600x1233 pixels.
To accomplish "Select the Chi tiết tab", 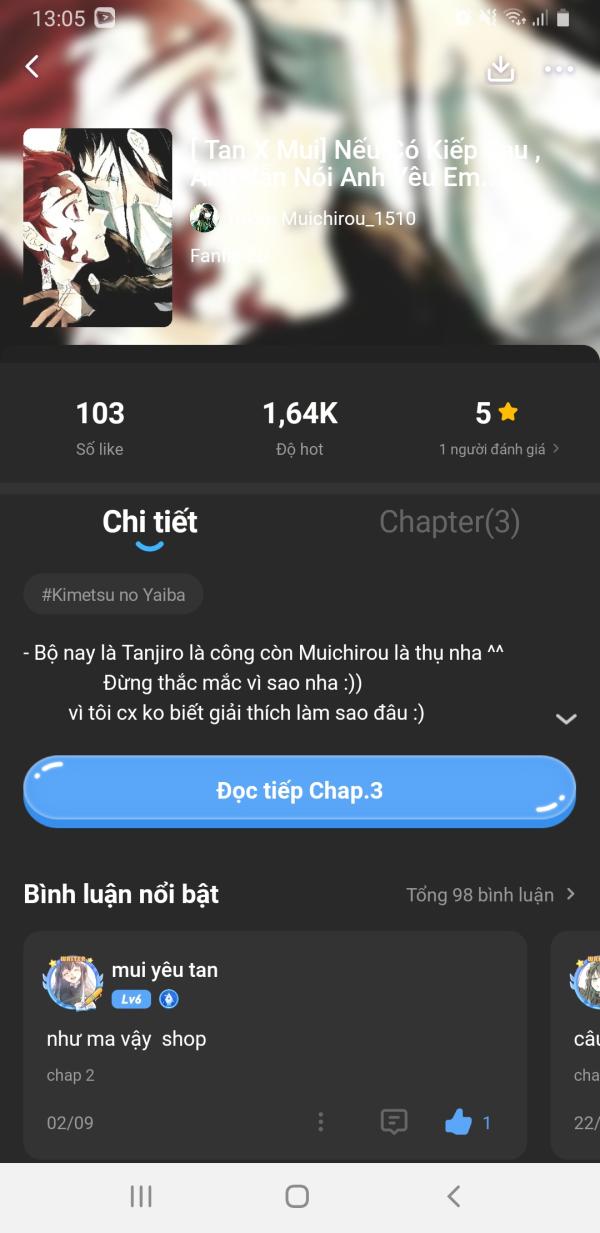I will pos(150,522).
